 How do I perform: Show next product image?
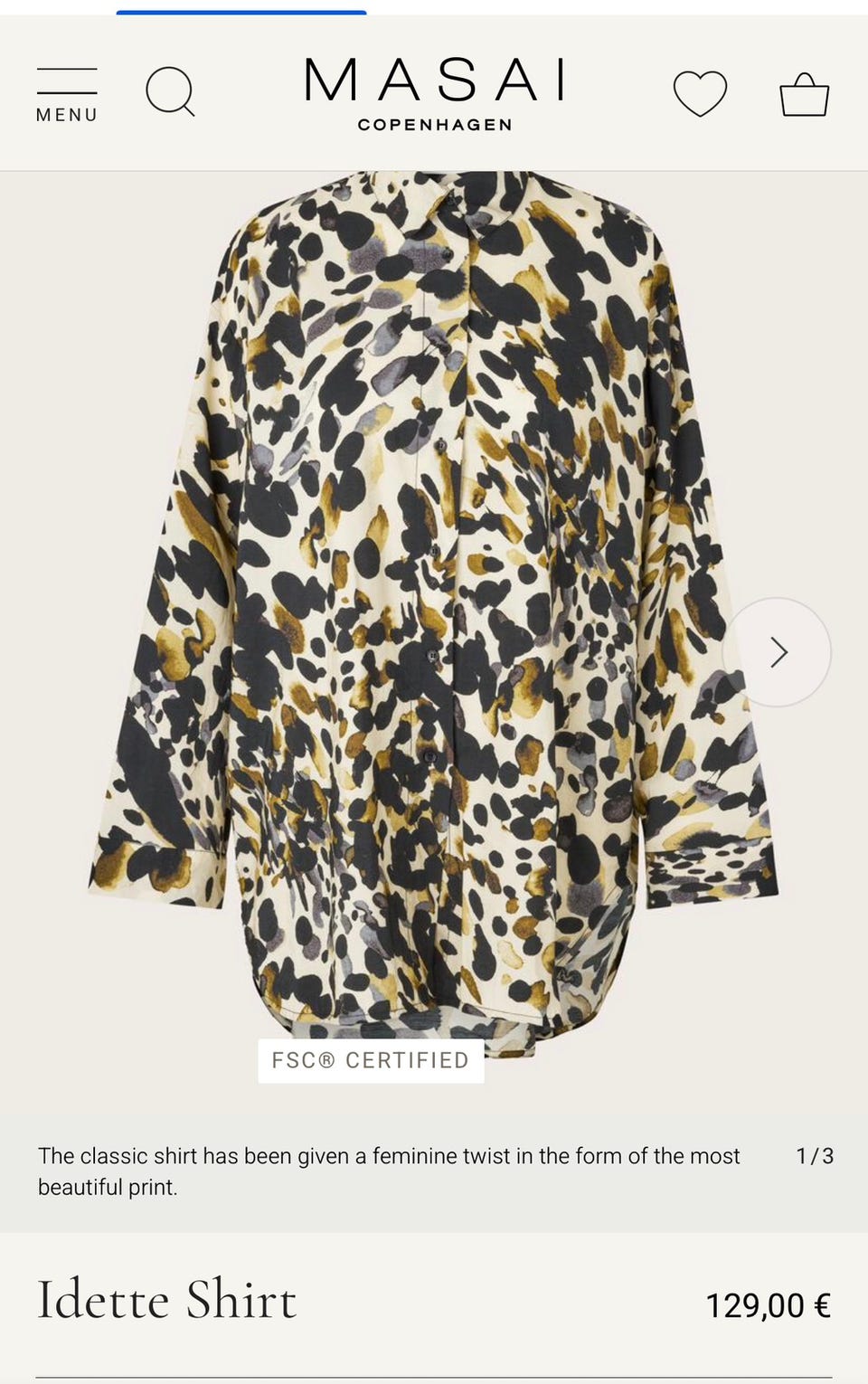tap(778, 651)
